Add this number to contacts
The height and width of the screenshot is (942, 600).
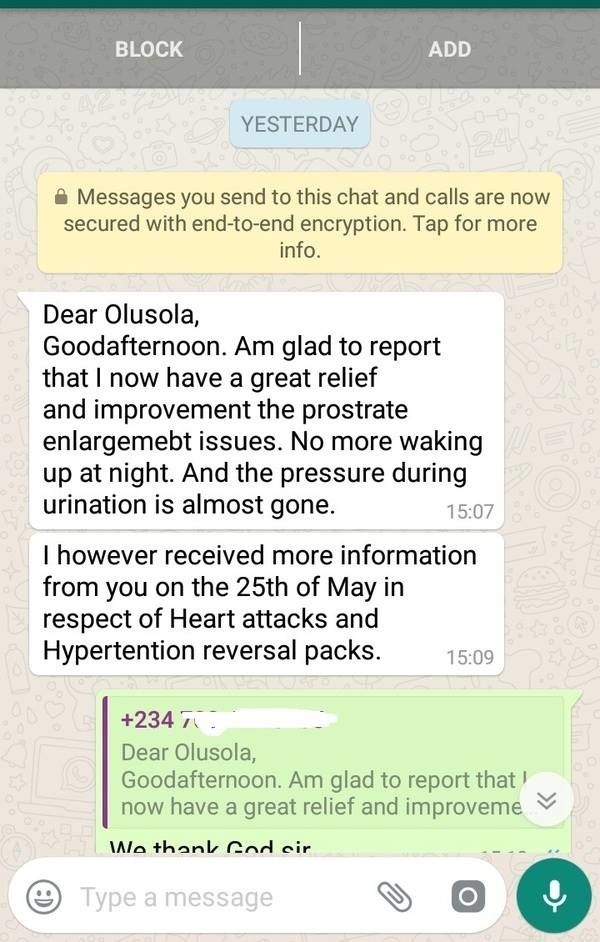(449, 48)
